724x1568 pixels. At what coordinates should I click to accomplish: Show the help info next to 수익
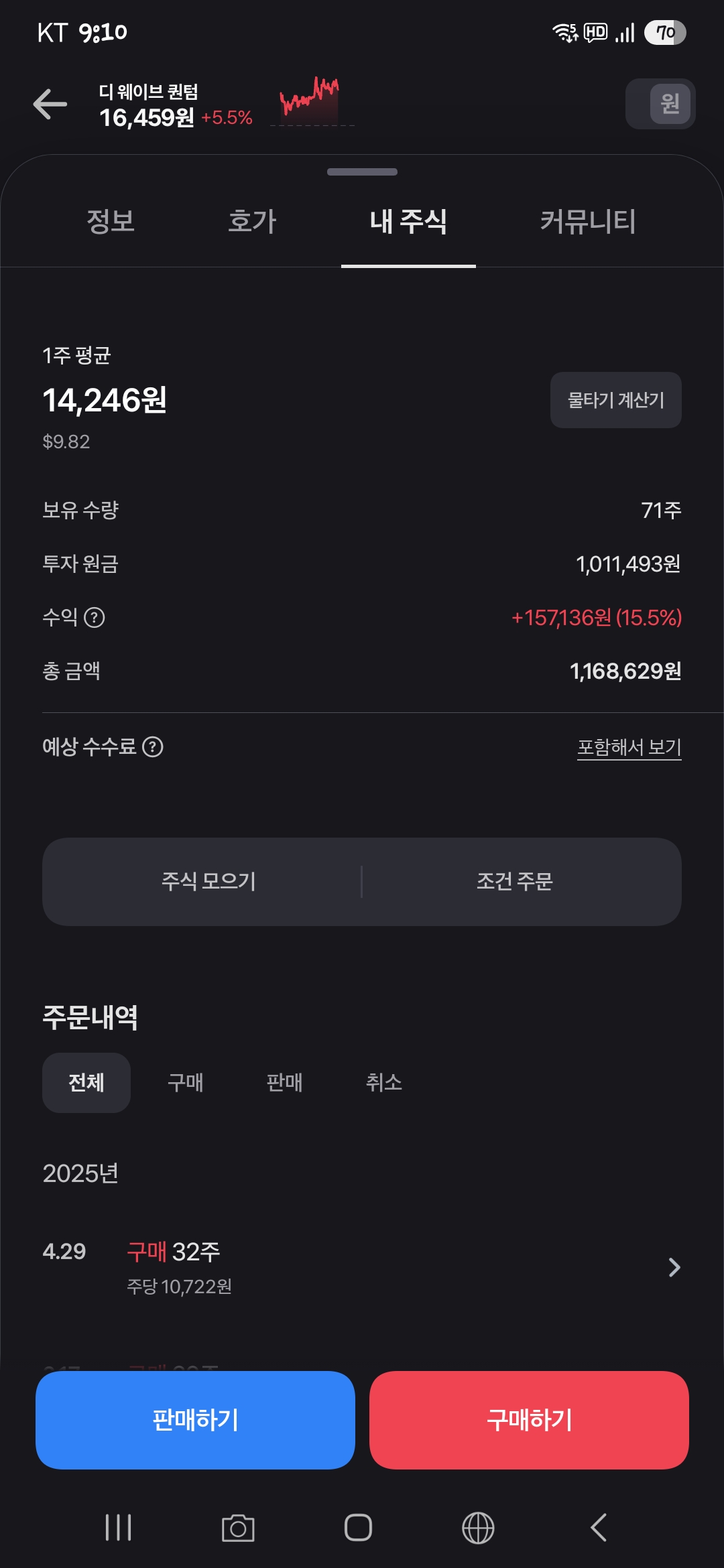coord(95,617)
